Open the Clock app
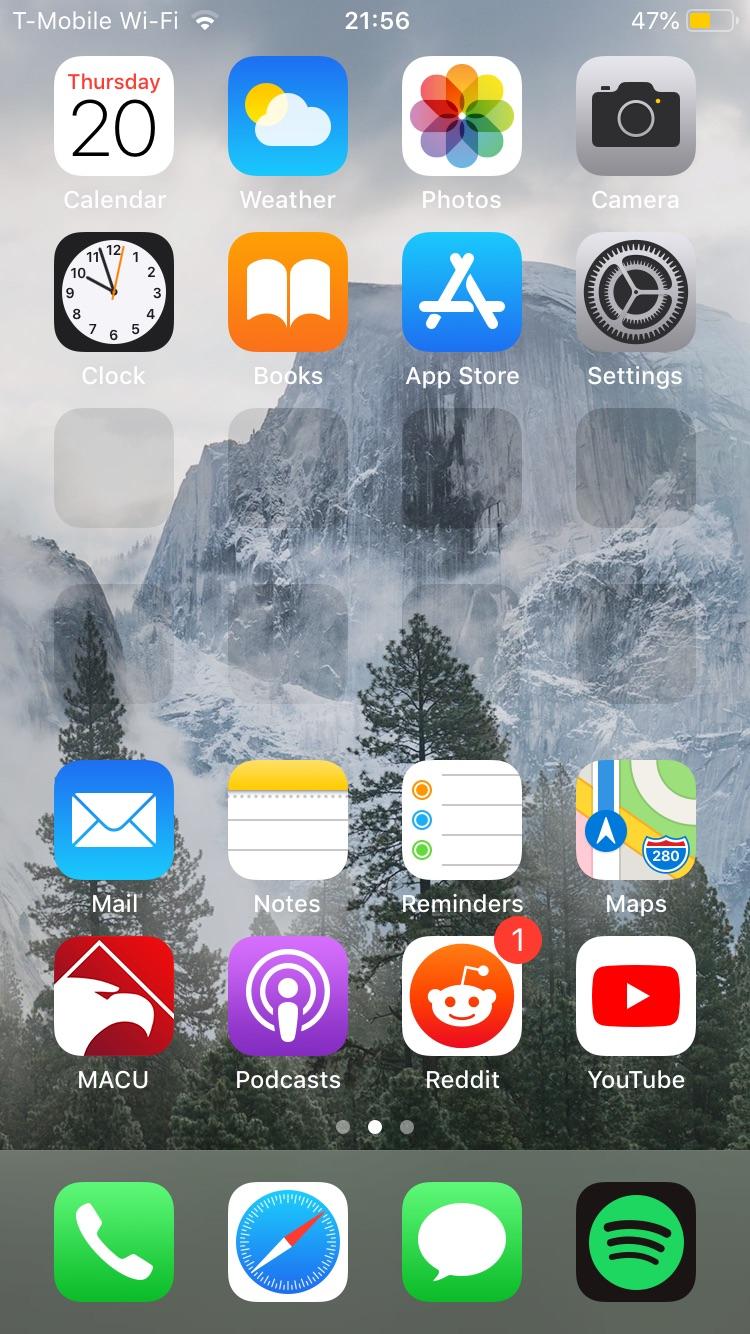 pos(113,291)
